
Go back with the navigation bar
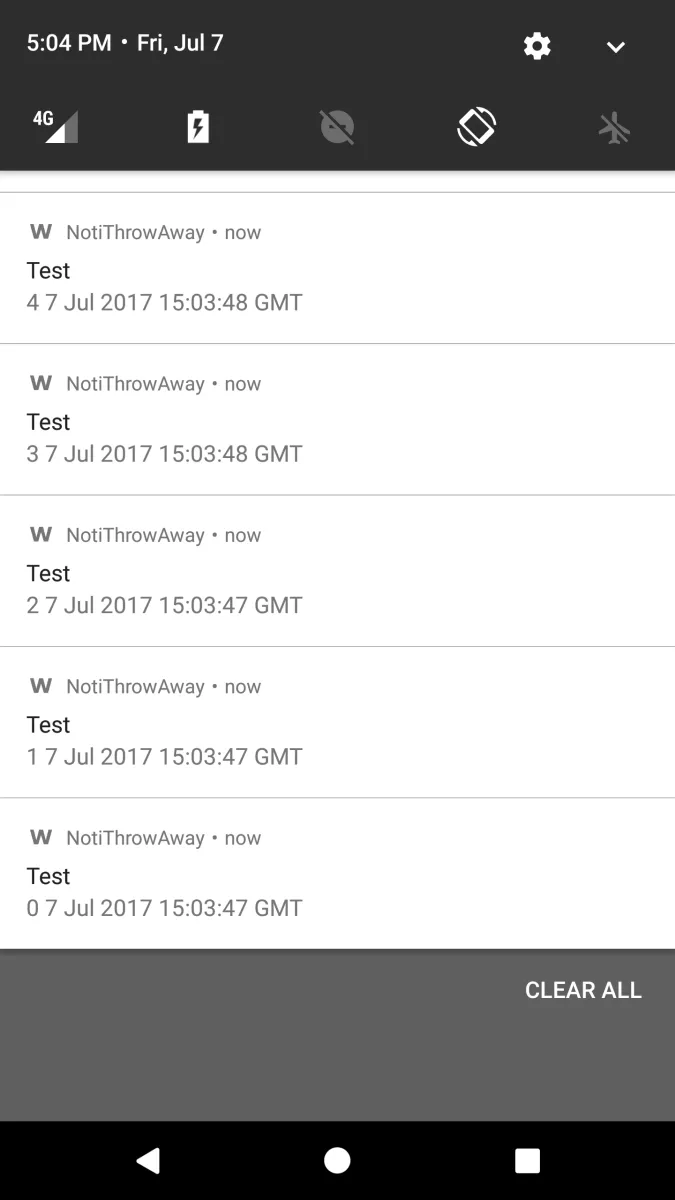tap(148, 1160)
